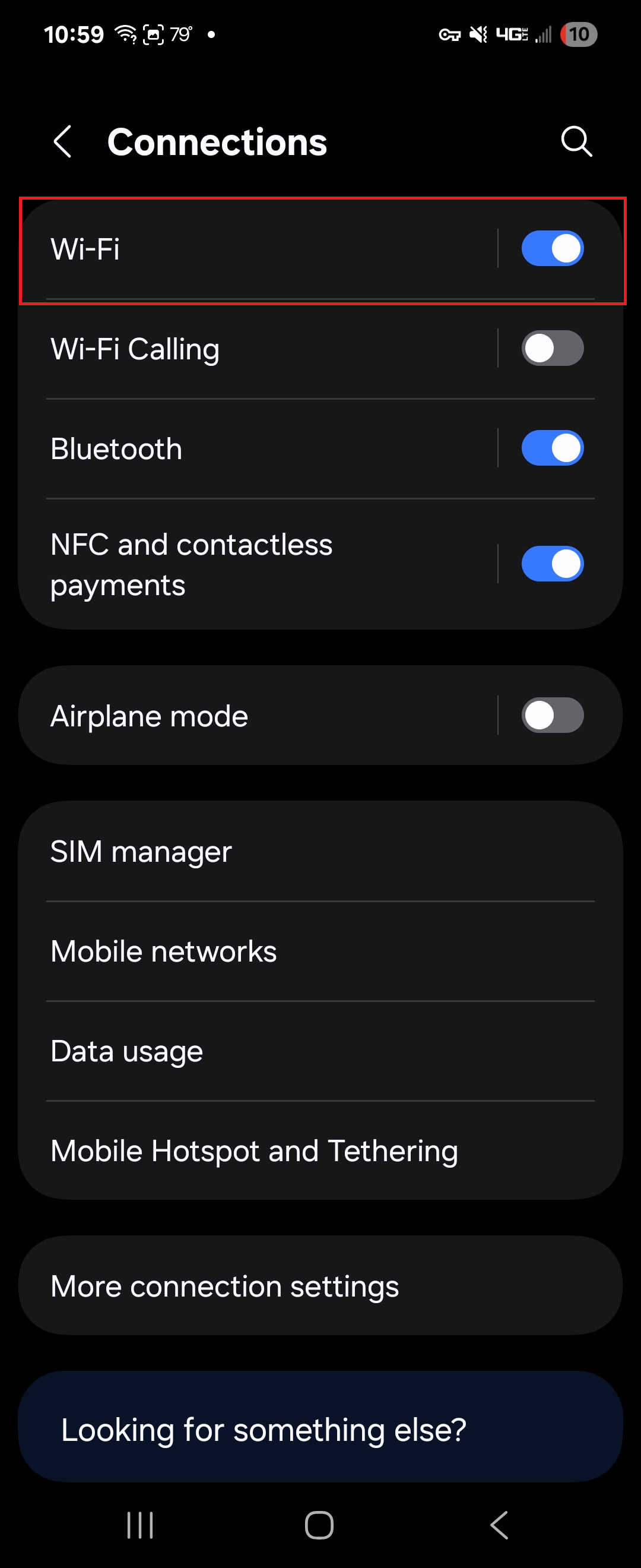The image size is (641, 1568).
Task: Open Wi-Fi Calling settings
Action: click(x=243, y=349)
